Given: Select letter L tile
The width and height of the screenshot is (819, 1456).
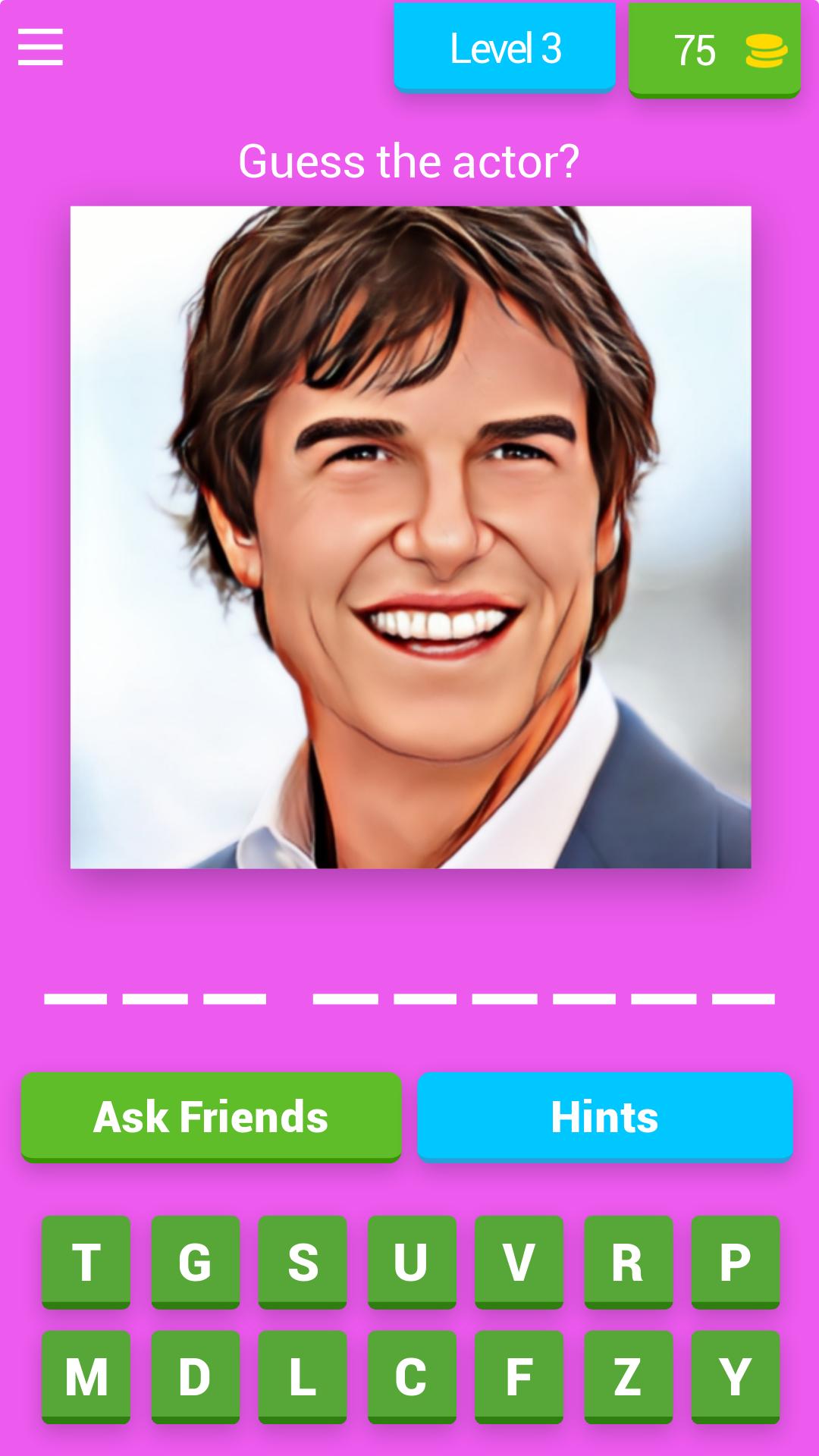Looking at the screenshot, I should (x=303, y=1377).
